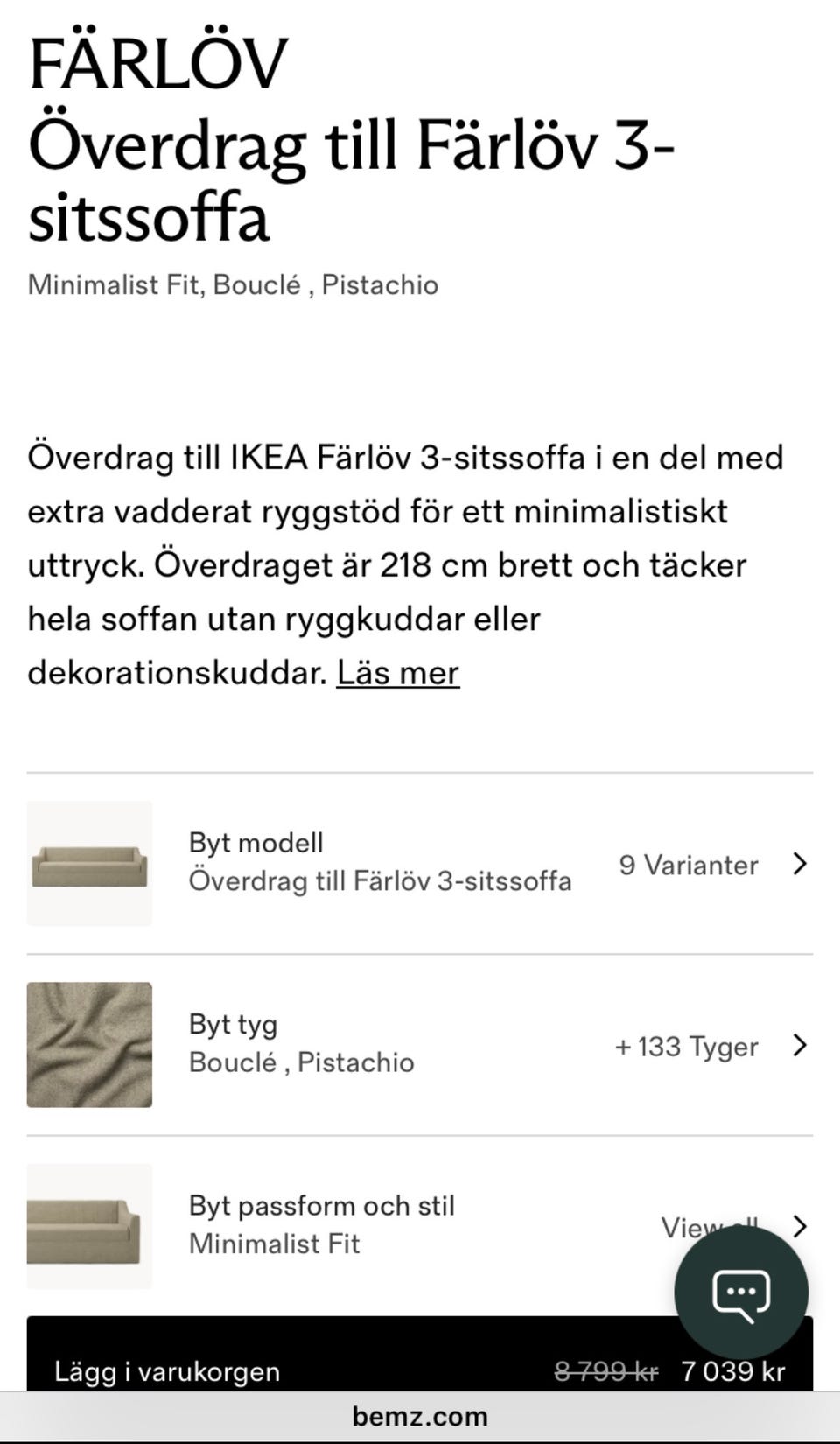Open the Byt tyg fabric options
Screen dimensions: 840x1444
coord(420,1045)
